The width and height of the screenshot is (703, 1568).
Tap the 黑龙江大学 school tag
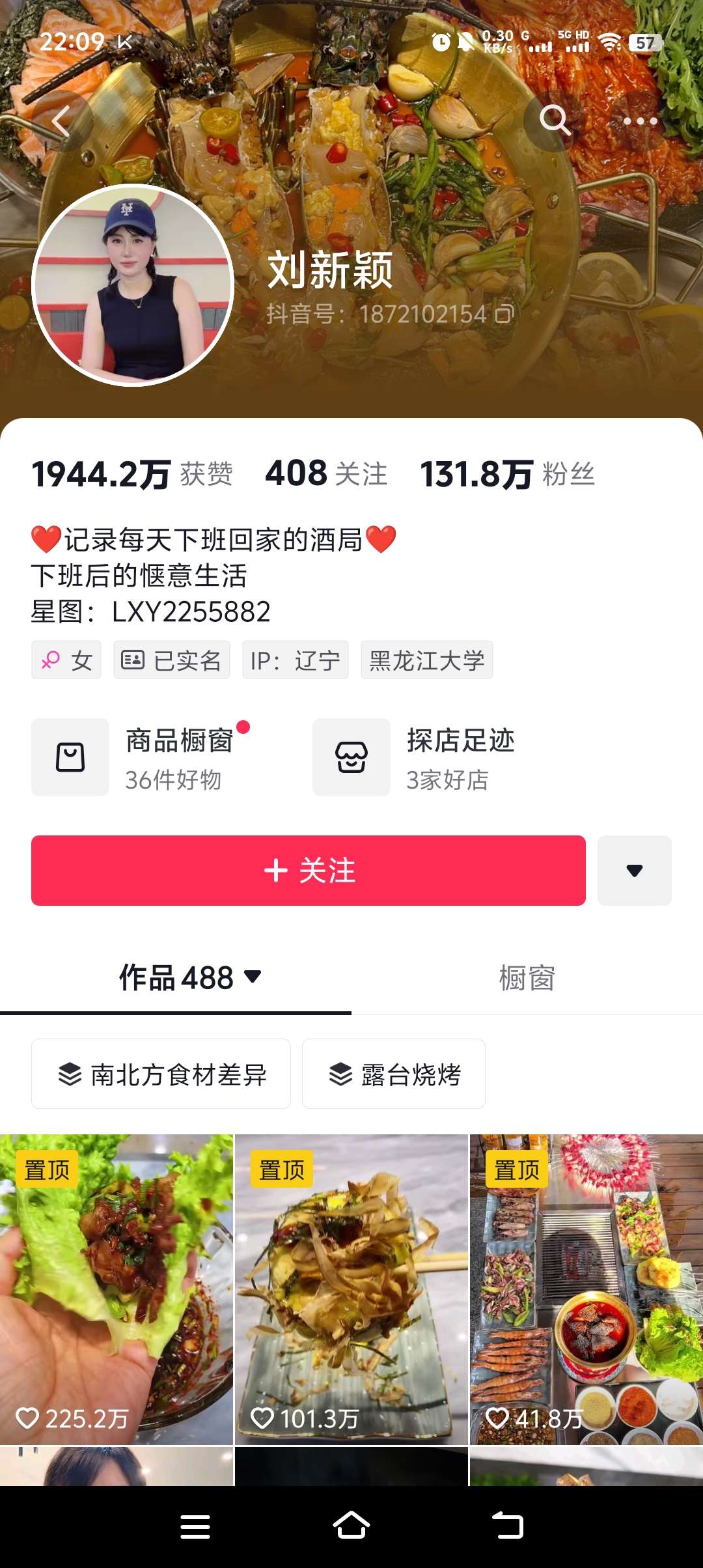pos(427,660)
